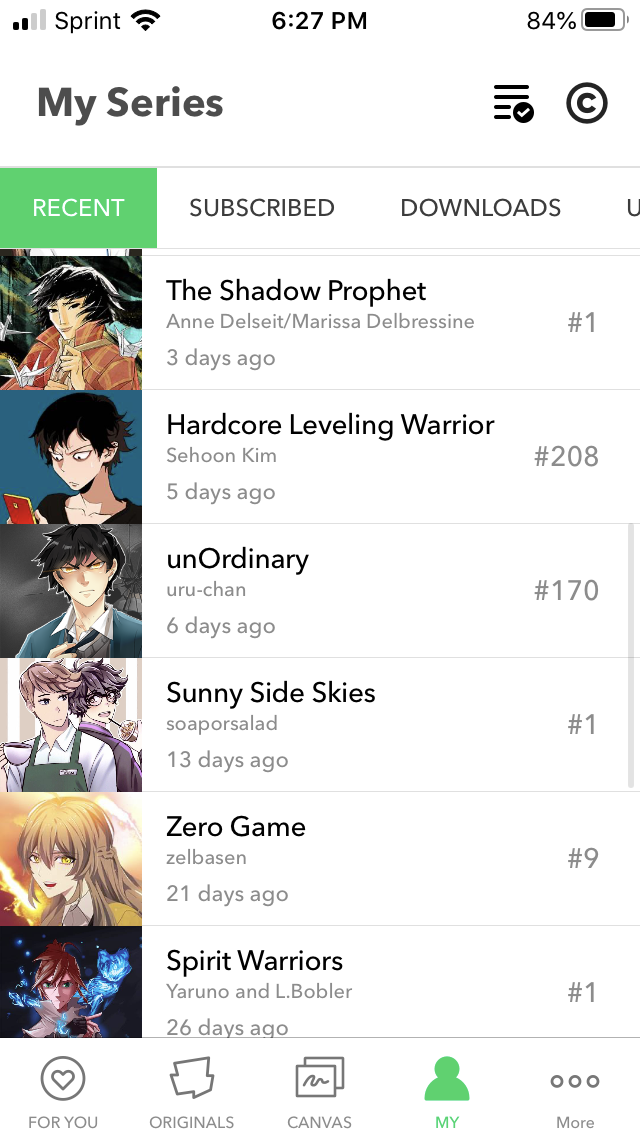Select the Recent tab
The image size is (640, 1136).
tap(78, 208)
